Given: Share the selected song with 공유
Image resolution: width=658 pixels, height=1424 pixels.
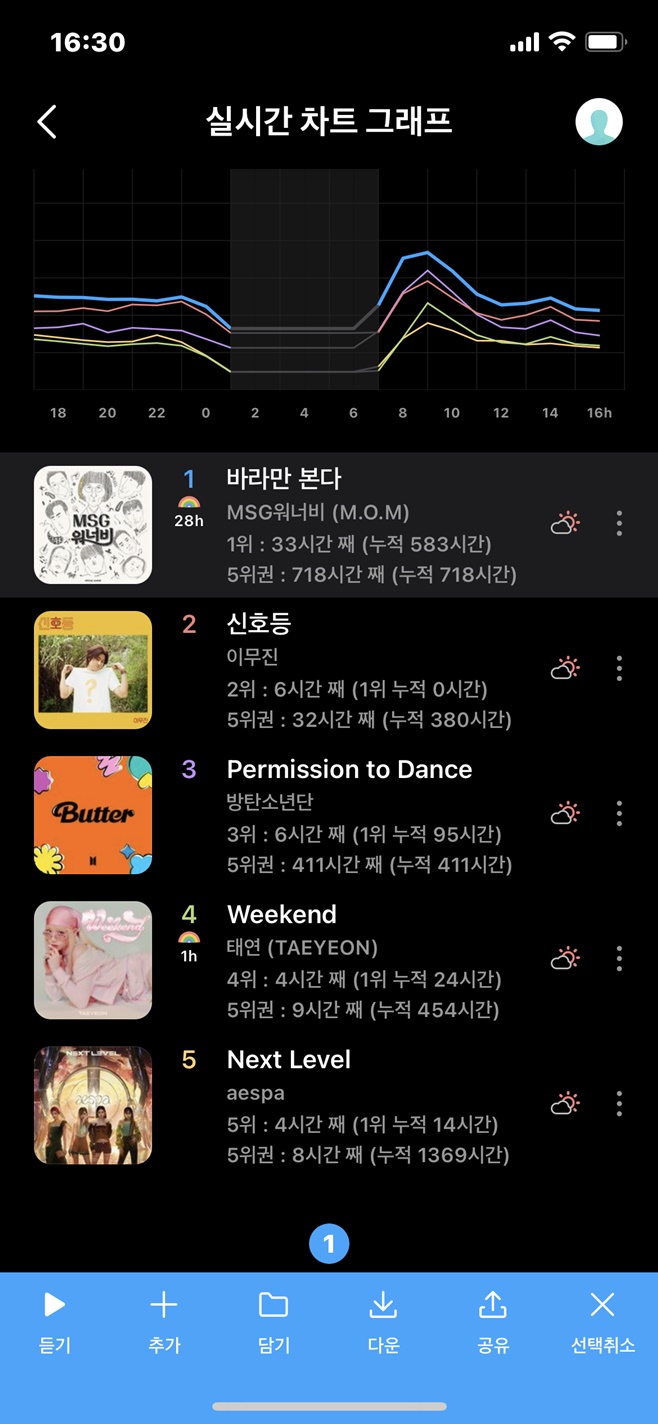Looking at the screenshot, I should (x=493, y=1320).
